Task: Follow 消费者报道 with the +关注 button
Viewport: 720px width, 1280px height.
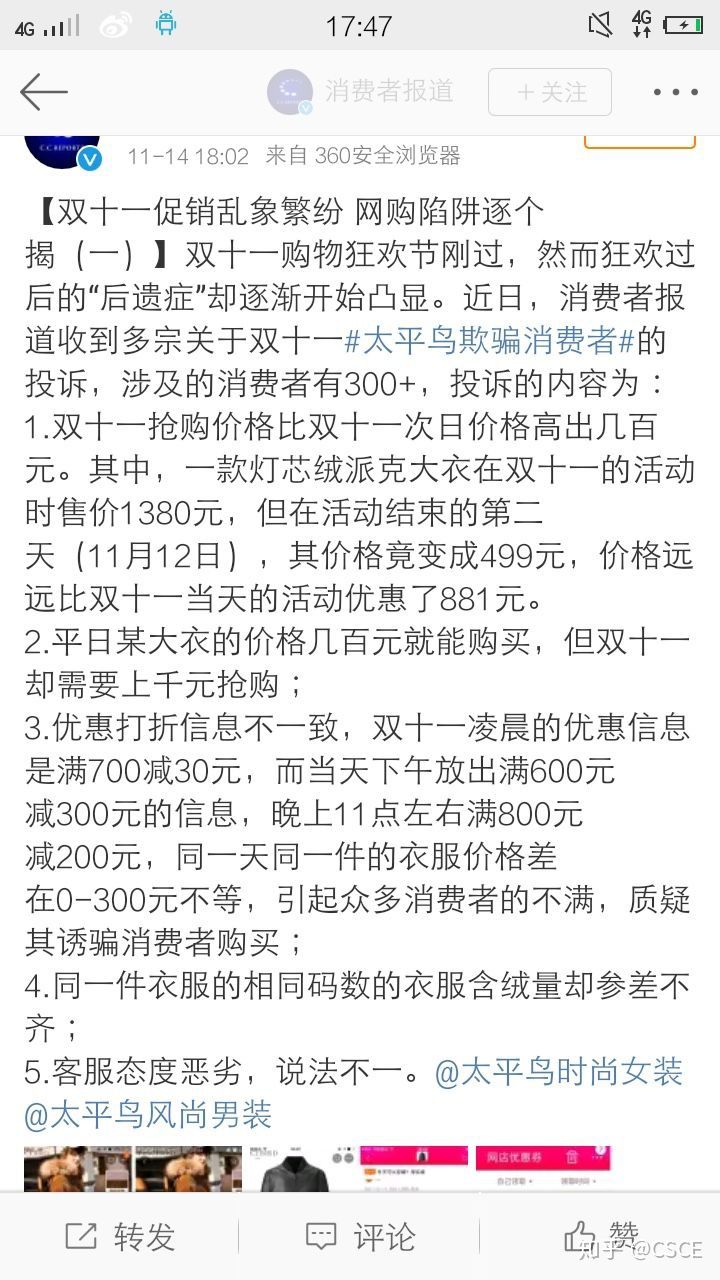Action: 549,92
